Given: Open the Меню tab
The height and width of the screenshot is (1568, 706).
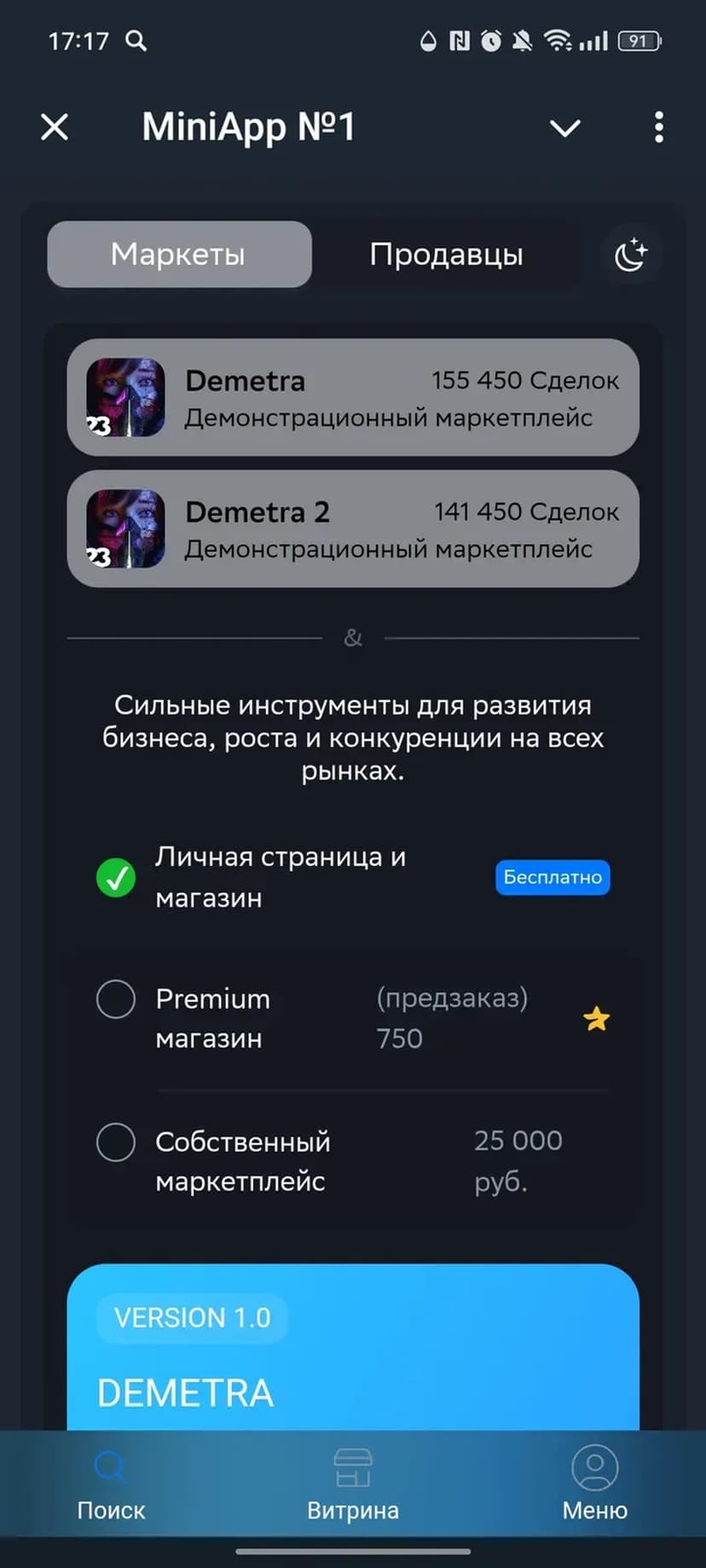Looking at the screenshot, I should (594, 1486).
